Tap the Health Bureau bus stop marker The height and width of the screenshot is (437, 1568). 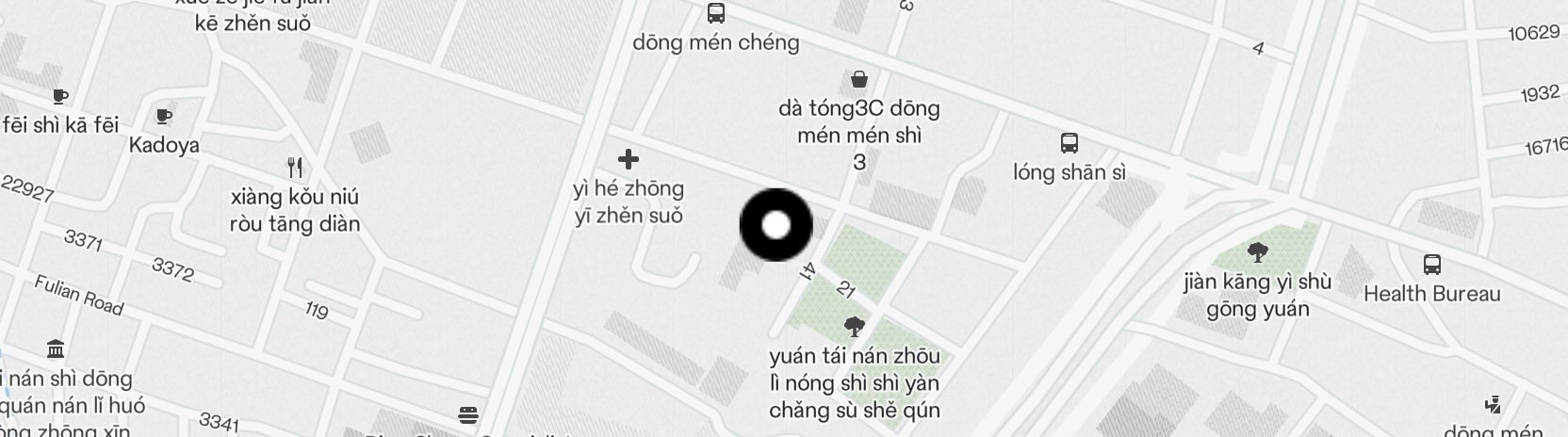click(x=1431, y=265)
